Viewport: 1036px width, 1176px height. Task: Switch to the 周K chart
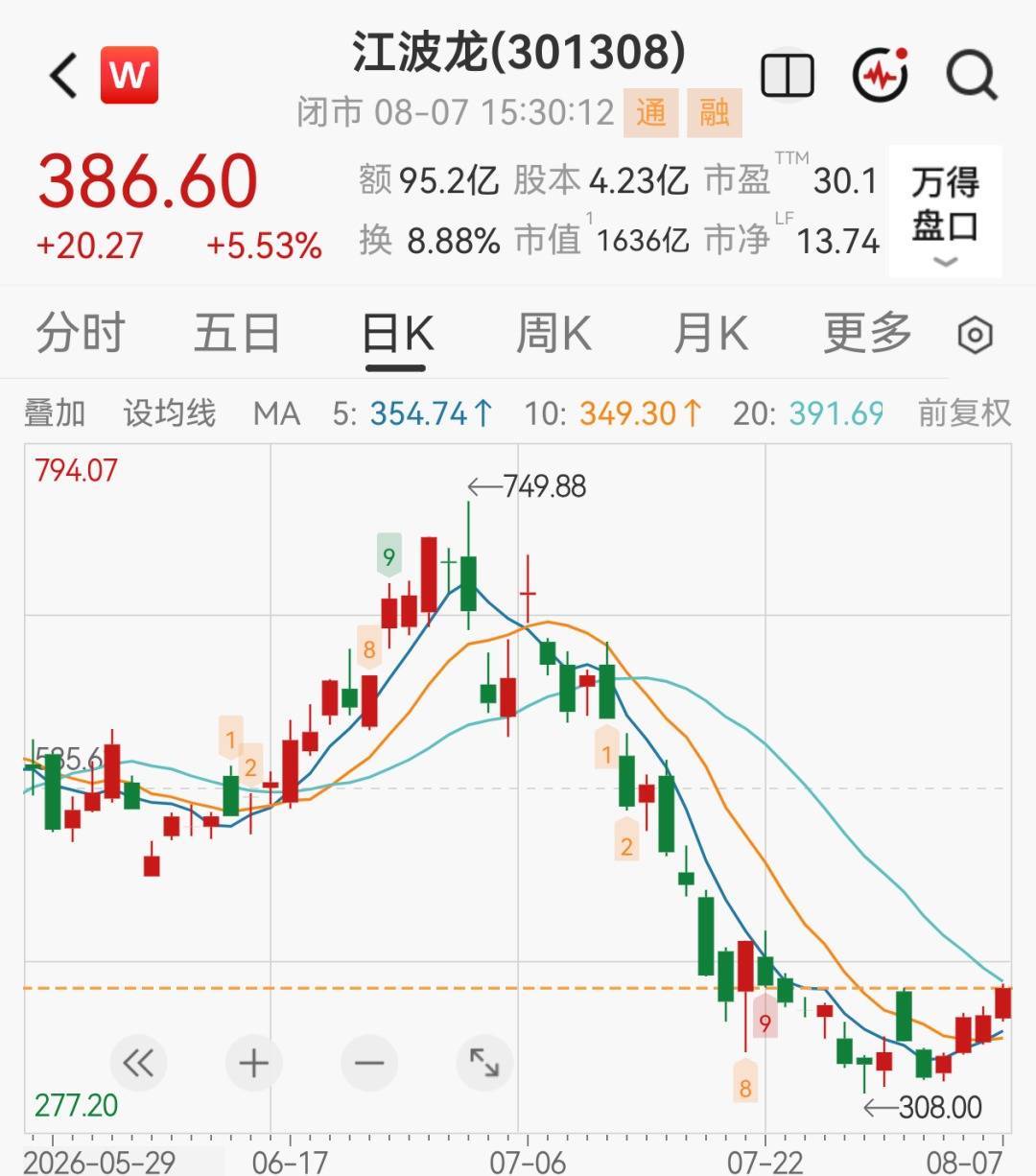[553, 334]
